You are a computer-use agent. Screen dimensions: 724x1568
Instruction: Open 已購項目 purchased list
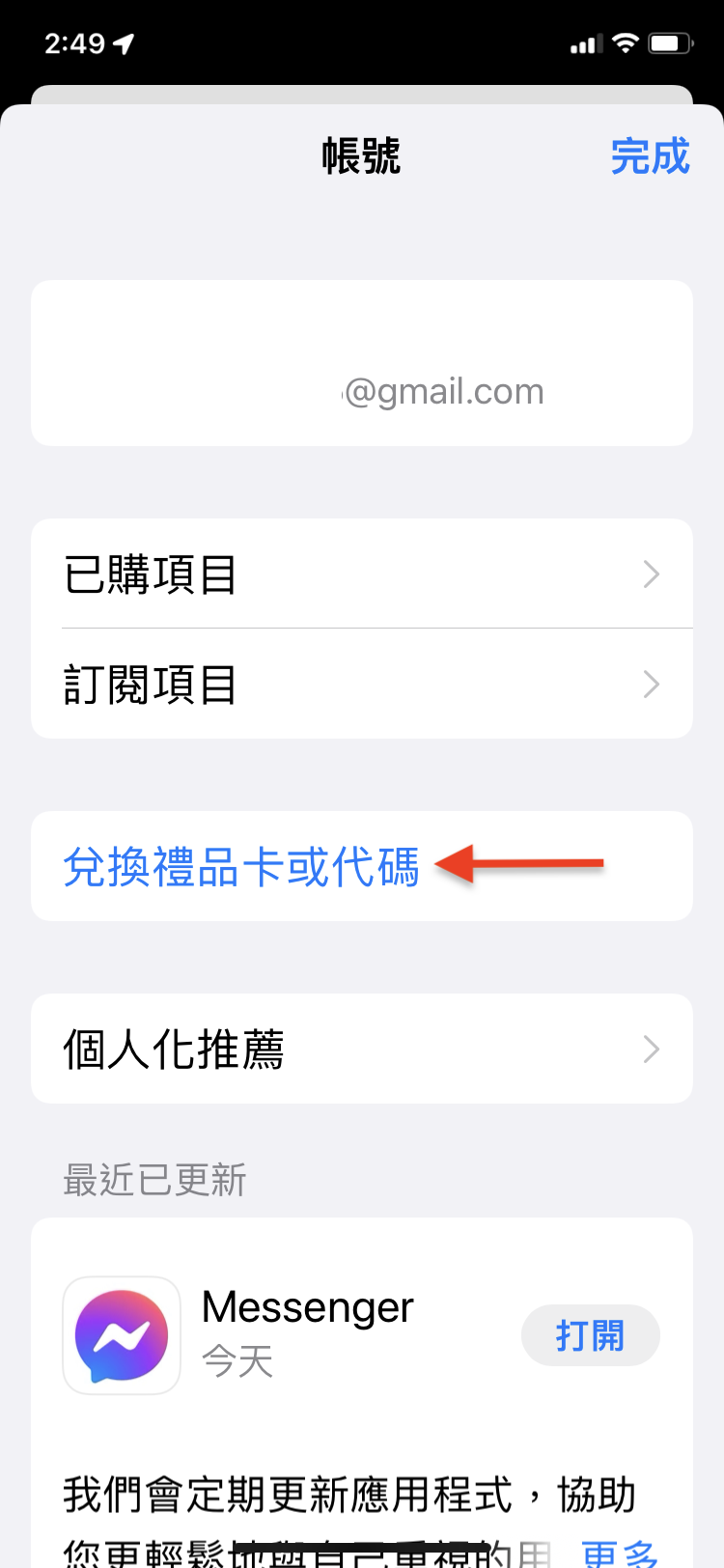point(362,574)
